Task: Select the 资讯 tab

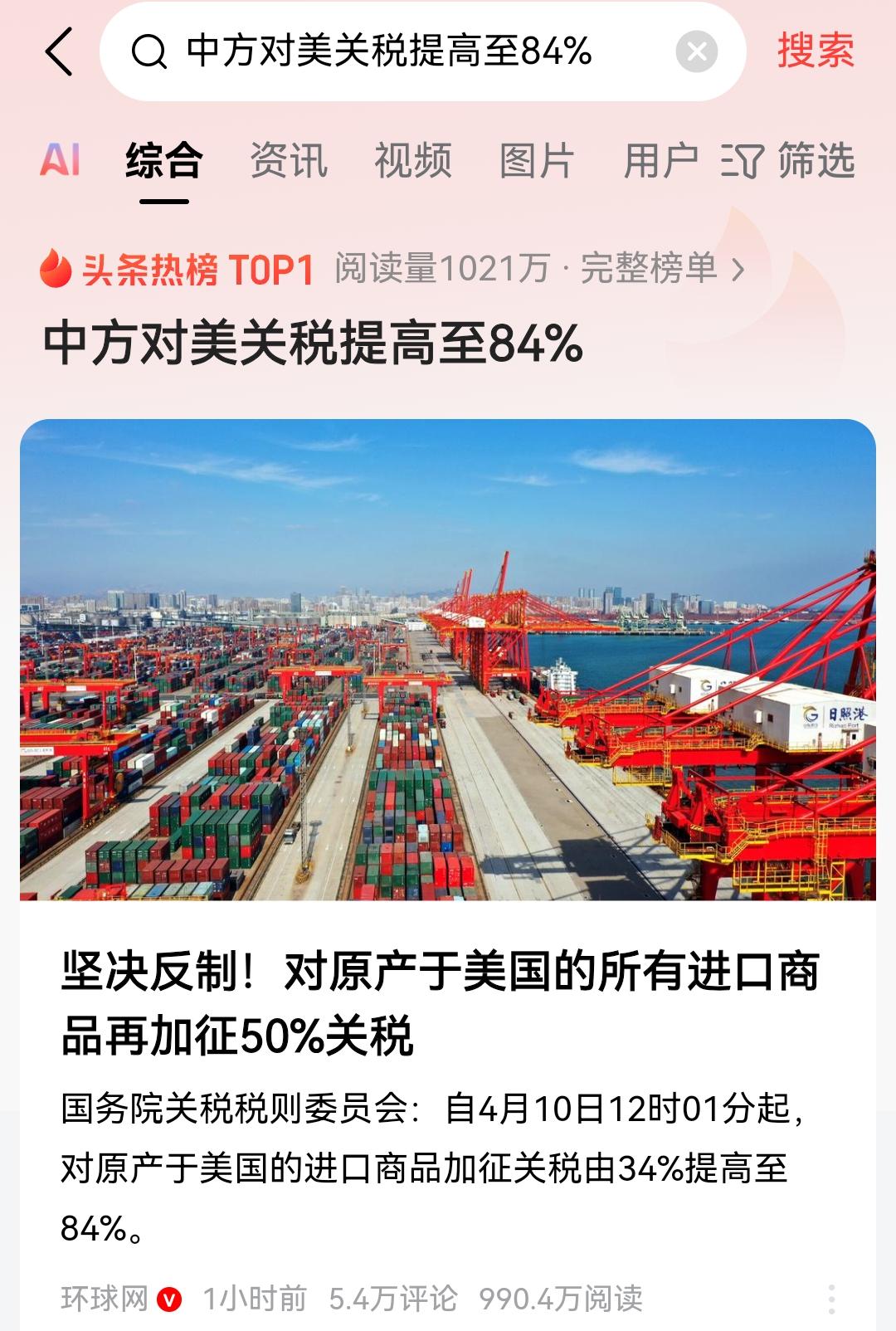Action: coord(289,163)
